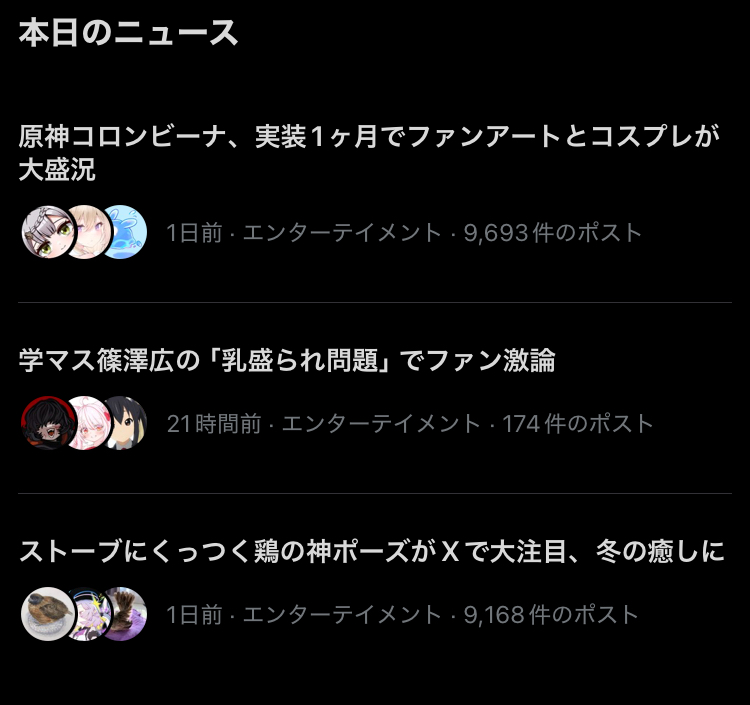The width and height of the screenshot is (750, 705).
Task: Open the ストーブにくっつく鶏 news story
Action: click(371, 551)
